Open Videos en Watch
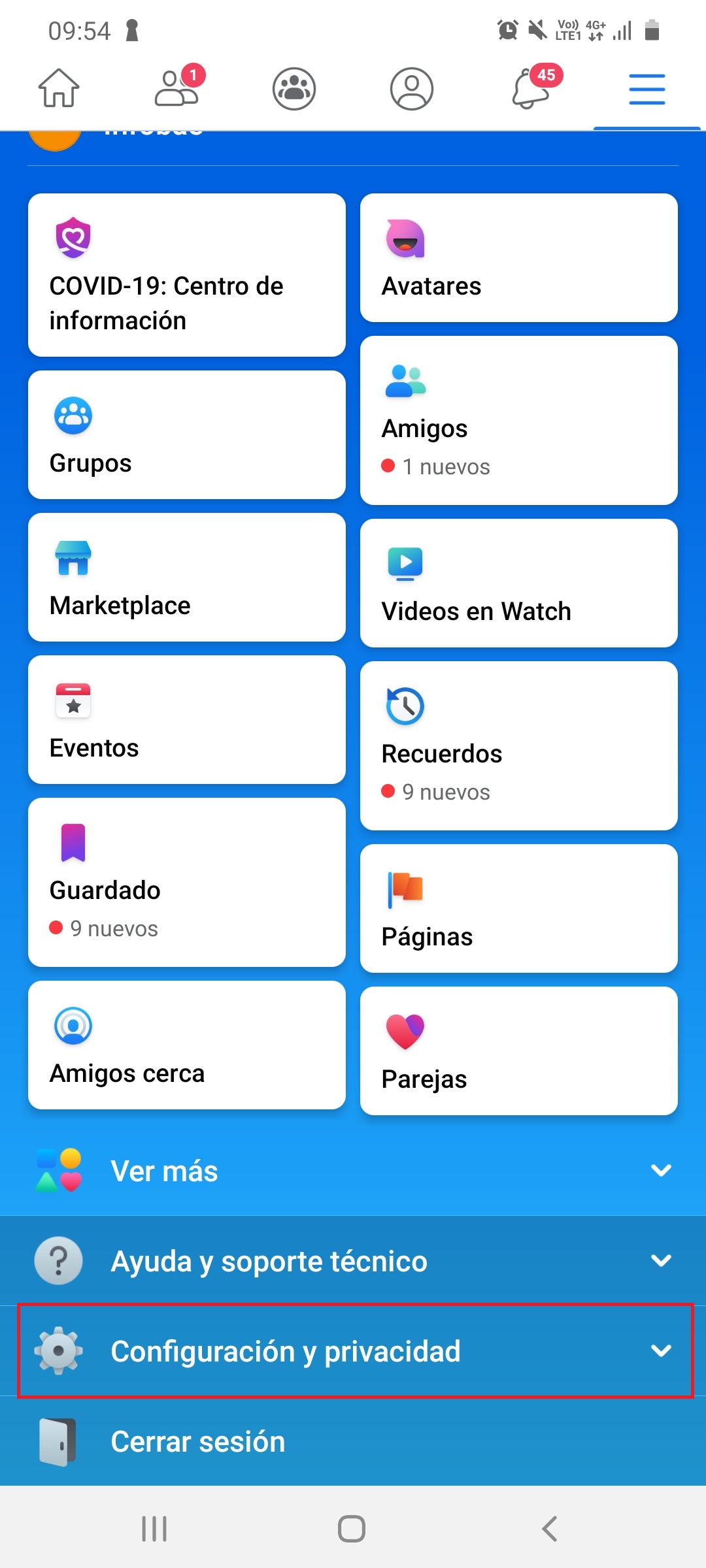Viewport: 706px width, 1568px height. [x=519, y=583]
